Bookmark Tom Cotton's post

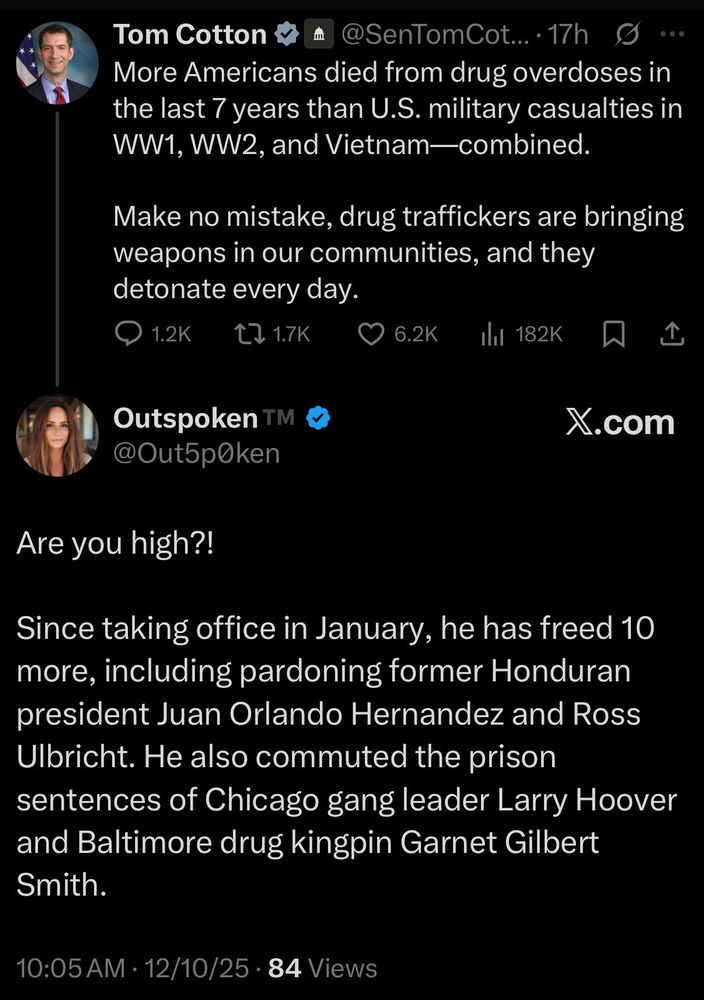click(613, 334)
